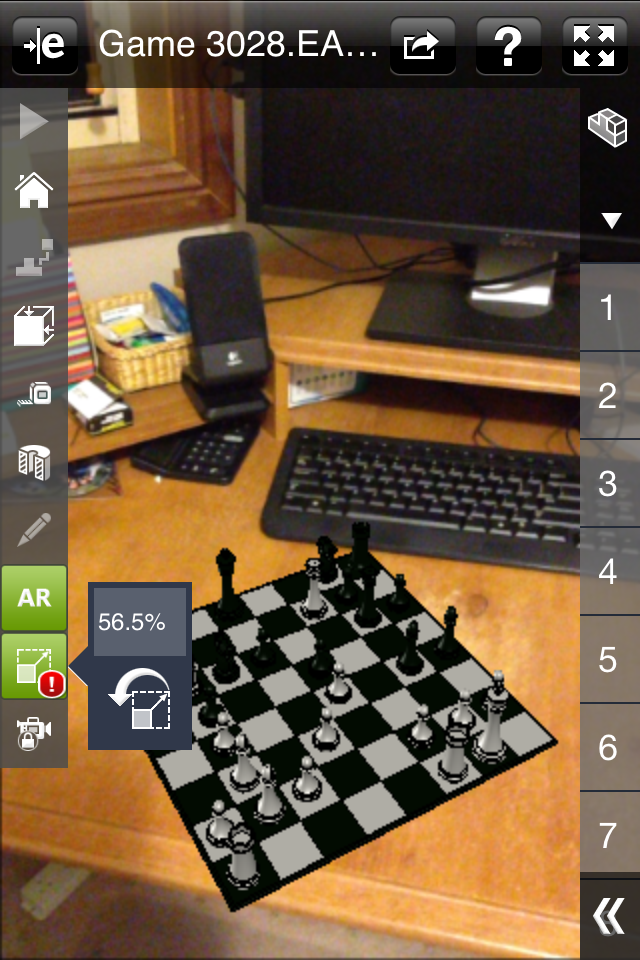640x960 pixels.
Task: Reset model scale with curved arrow icon
Action: (140, 699)
